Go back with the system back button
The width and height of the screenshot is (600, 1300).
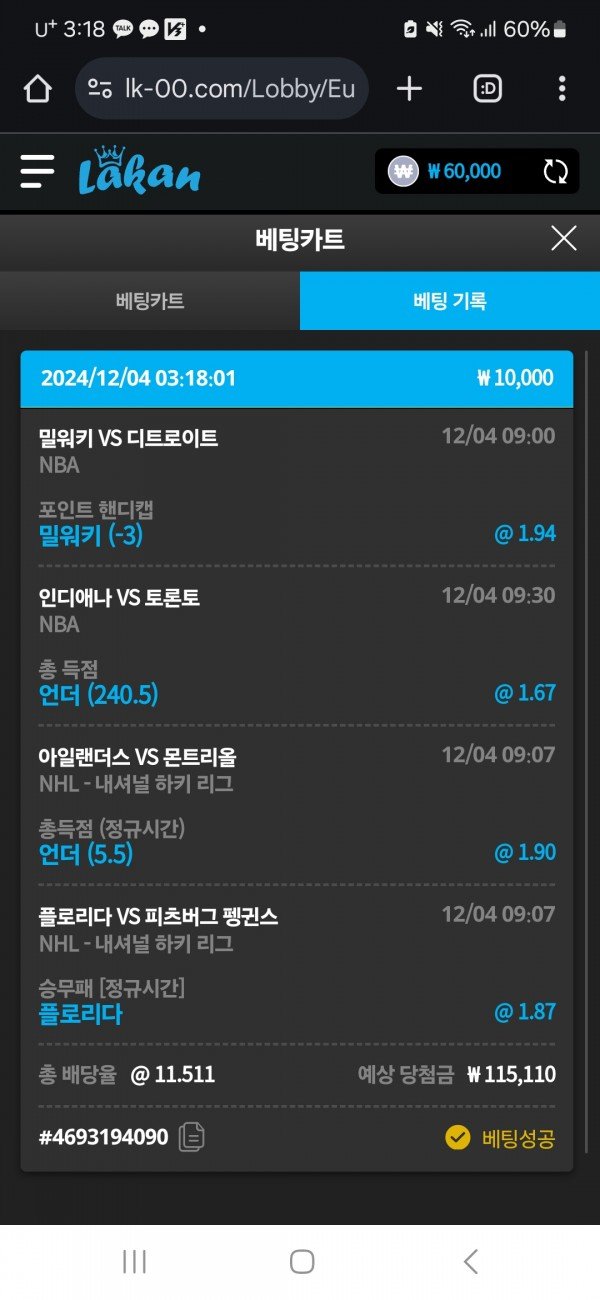[x=470, y=1262]
